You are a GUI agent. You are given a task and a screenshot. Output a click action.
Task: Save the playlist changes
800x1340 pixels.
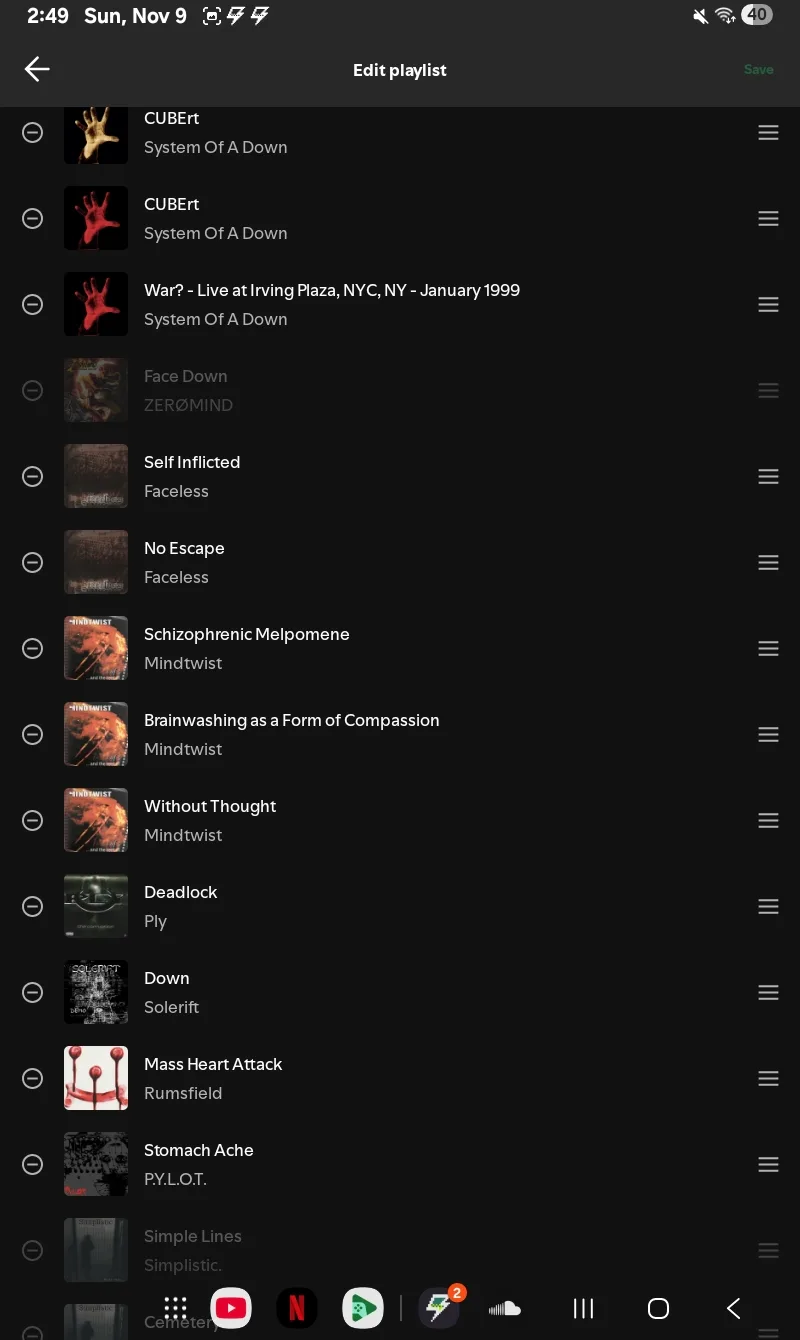pos(758,70)
